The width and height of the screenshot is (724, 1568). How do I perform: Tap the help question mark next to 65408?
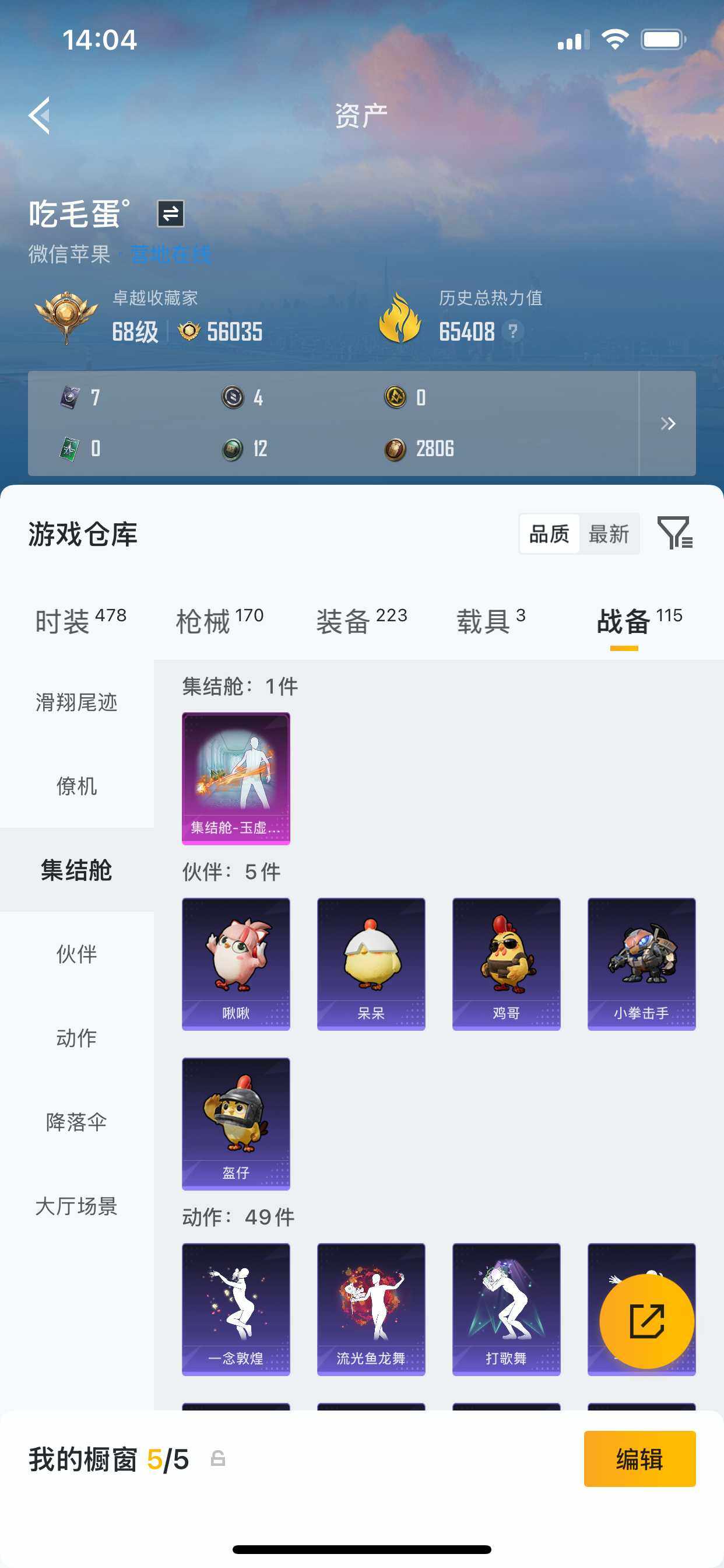tap(513, 331)
